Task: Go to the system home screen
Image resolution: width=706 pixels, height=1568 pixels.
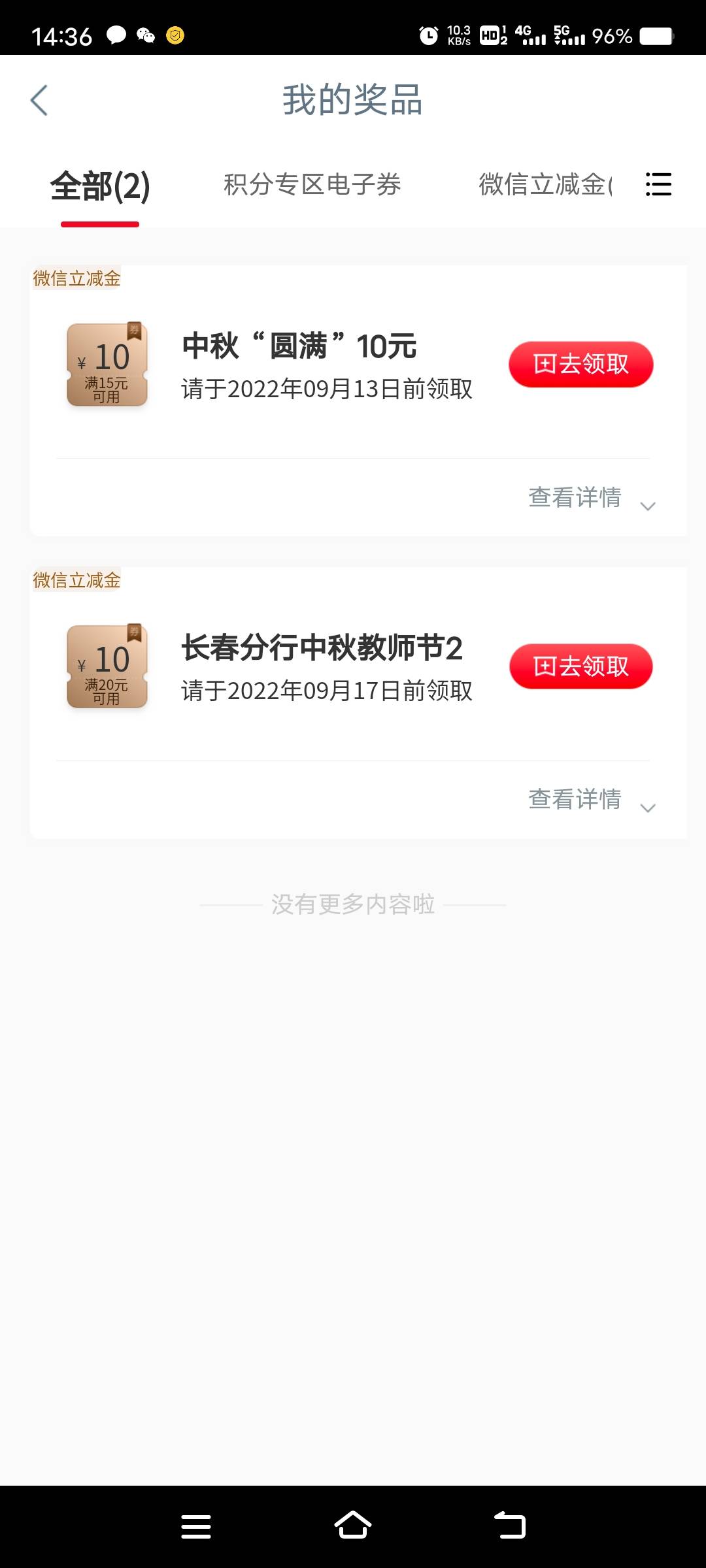Action: [353, 1526]
